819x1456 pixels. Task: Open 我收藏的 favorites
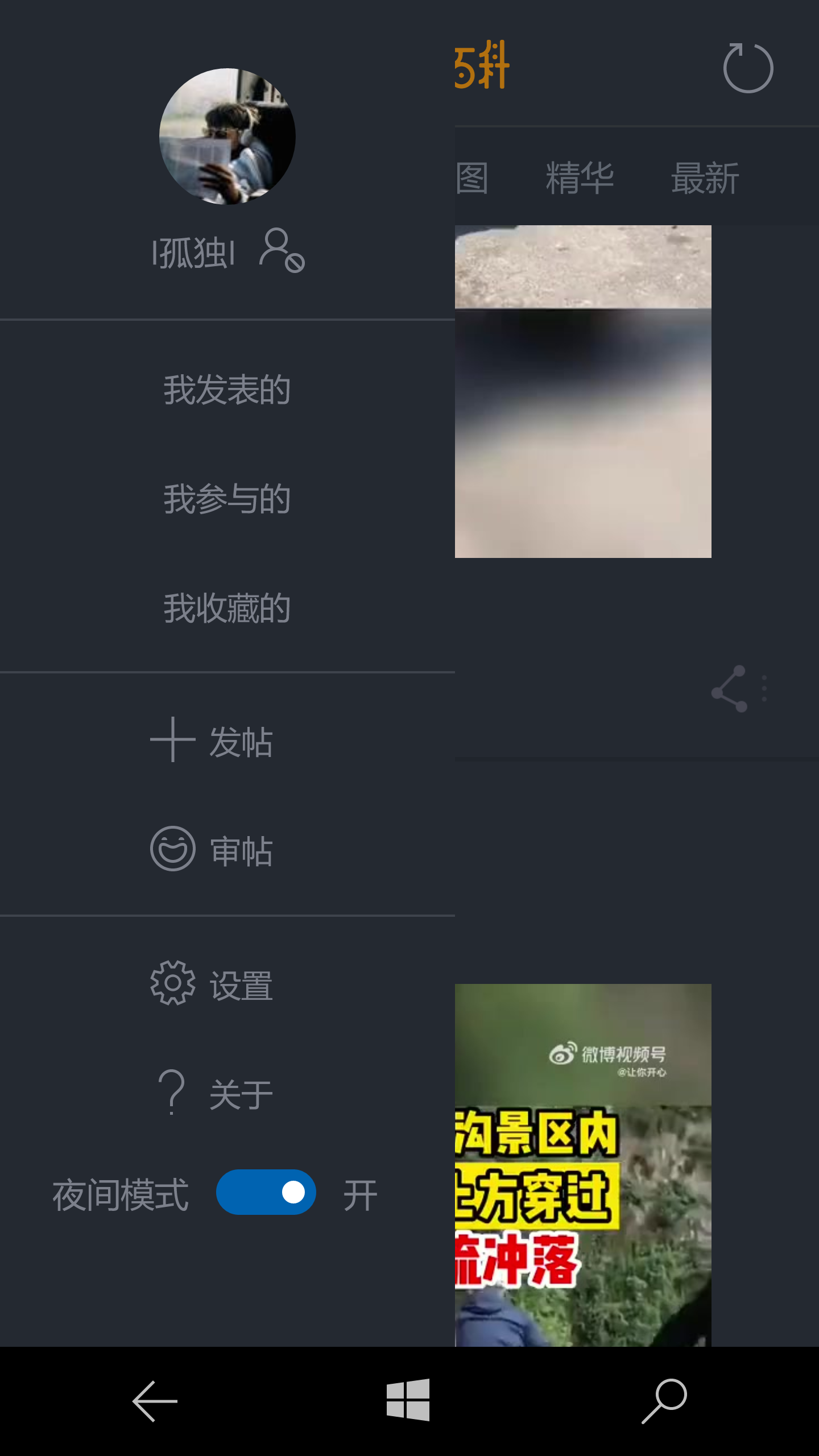[227, 608]
